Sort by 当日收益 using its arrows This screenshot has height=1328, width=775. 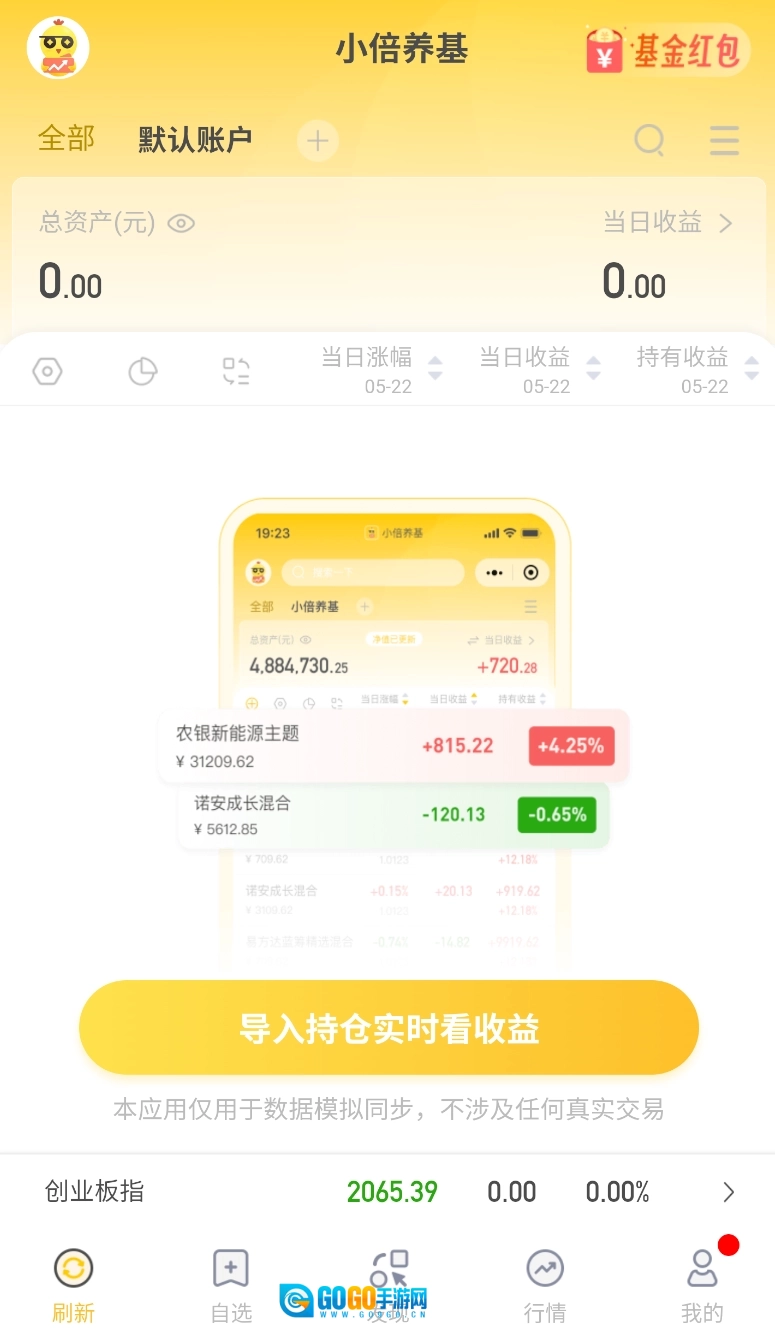point(593,370)
